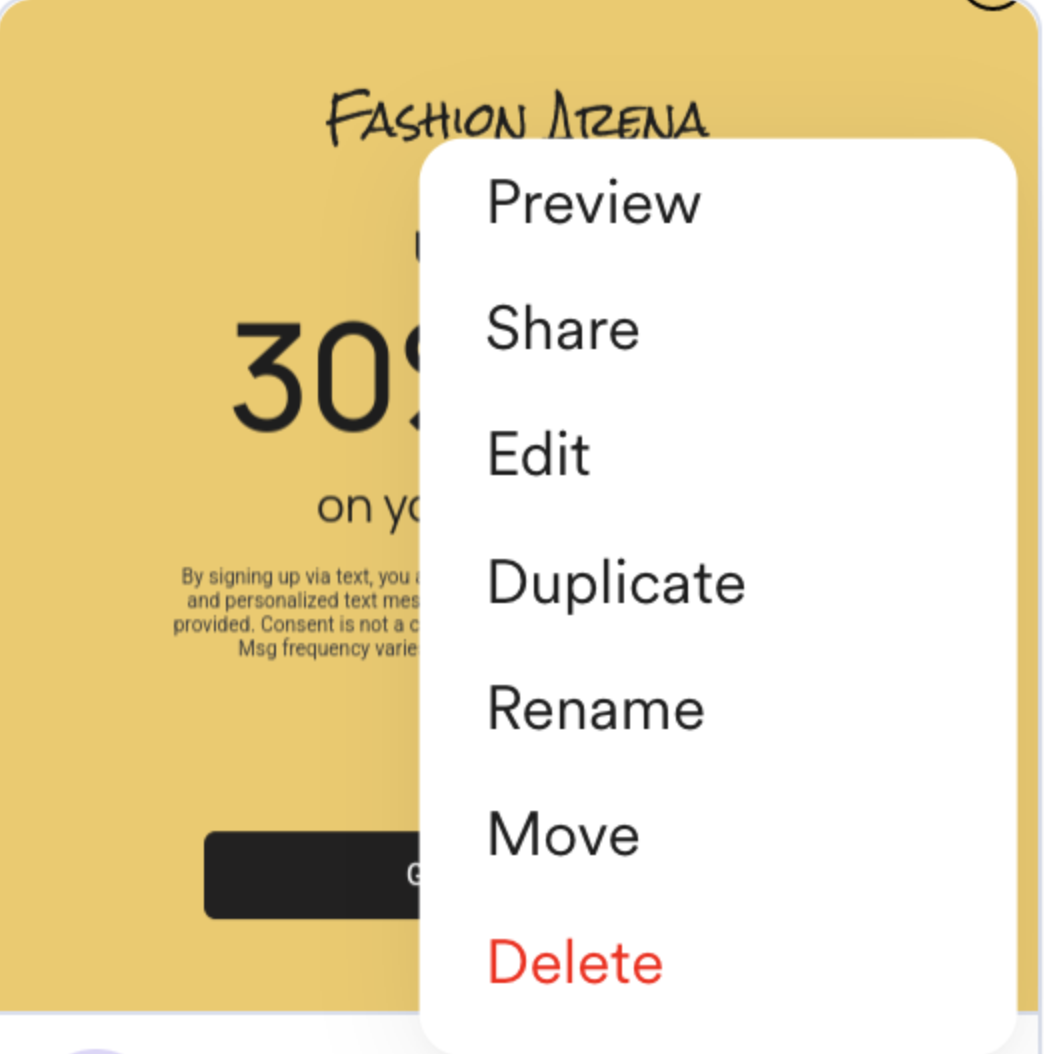This screenshot has height=1054, width=1044.
Task: Choose Preview from the context menu
Action: pyautogui.click(x=594, y=203)
